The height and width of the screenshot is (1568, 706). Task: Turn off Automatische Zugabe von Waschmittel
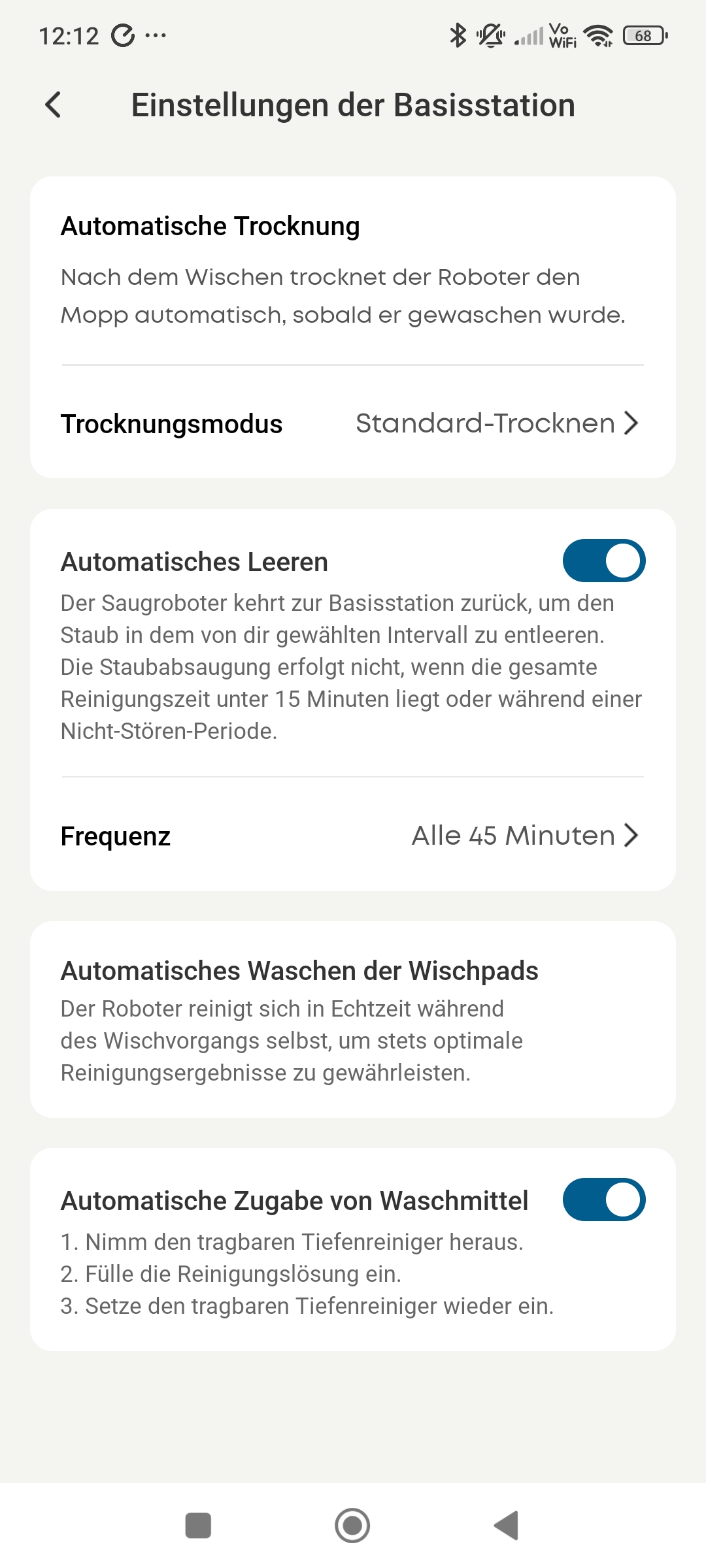[x=603, y=1200]
